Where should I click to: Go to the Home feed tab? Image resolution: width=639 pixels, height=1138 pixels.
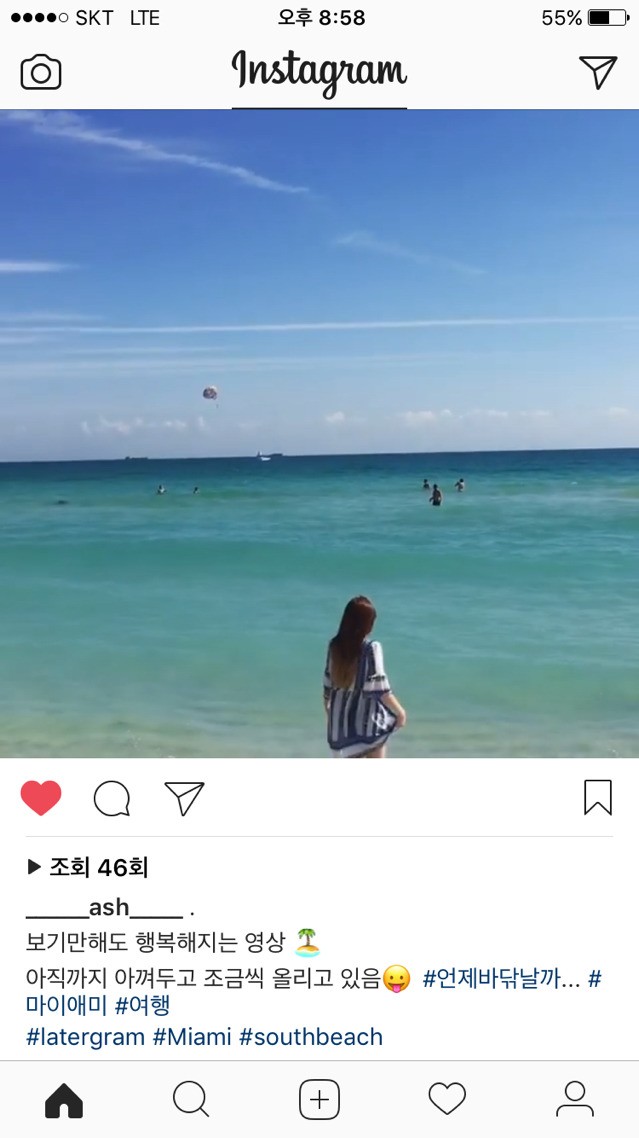pos(64,1100)
